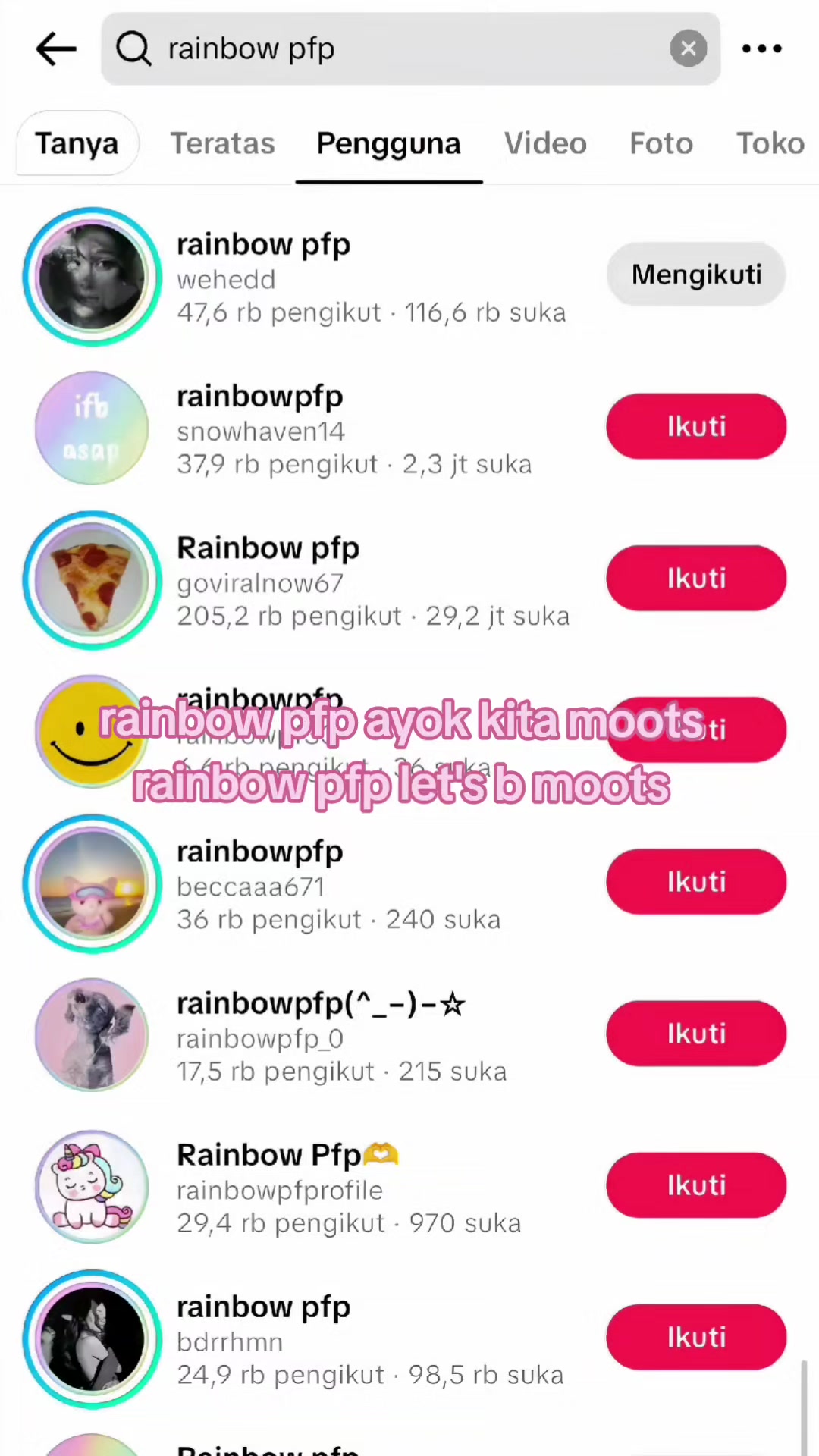Viewport: 819px width, 1456px height.
Task: Switch to the Toko tab
Action: (x=770, y=143)
